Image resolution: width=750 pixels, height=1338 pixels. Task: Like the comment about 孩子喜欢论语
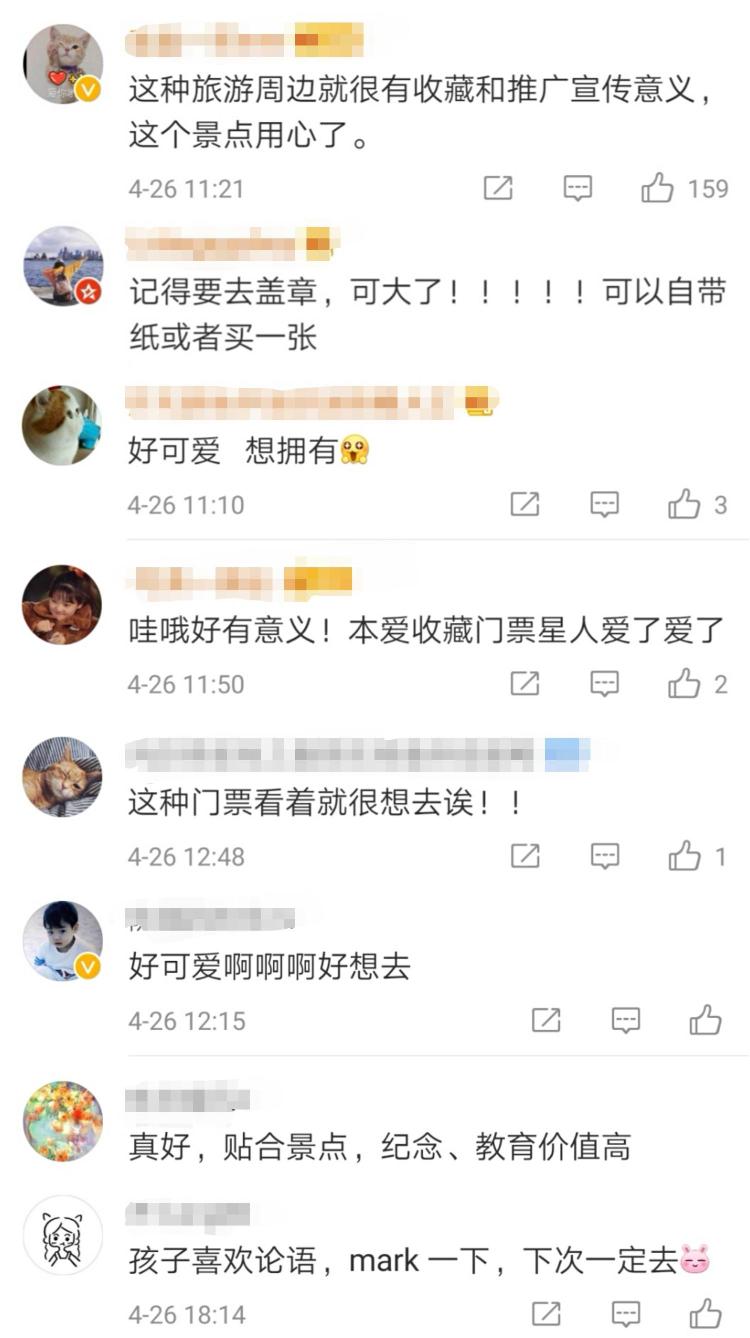[706, 1313]
